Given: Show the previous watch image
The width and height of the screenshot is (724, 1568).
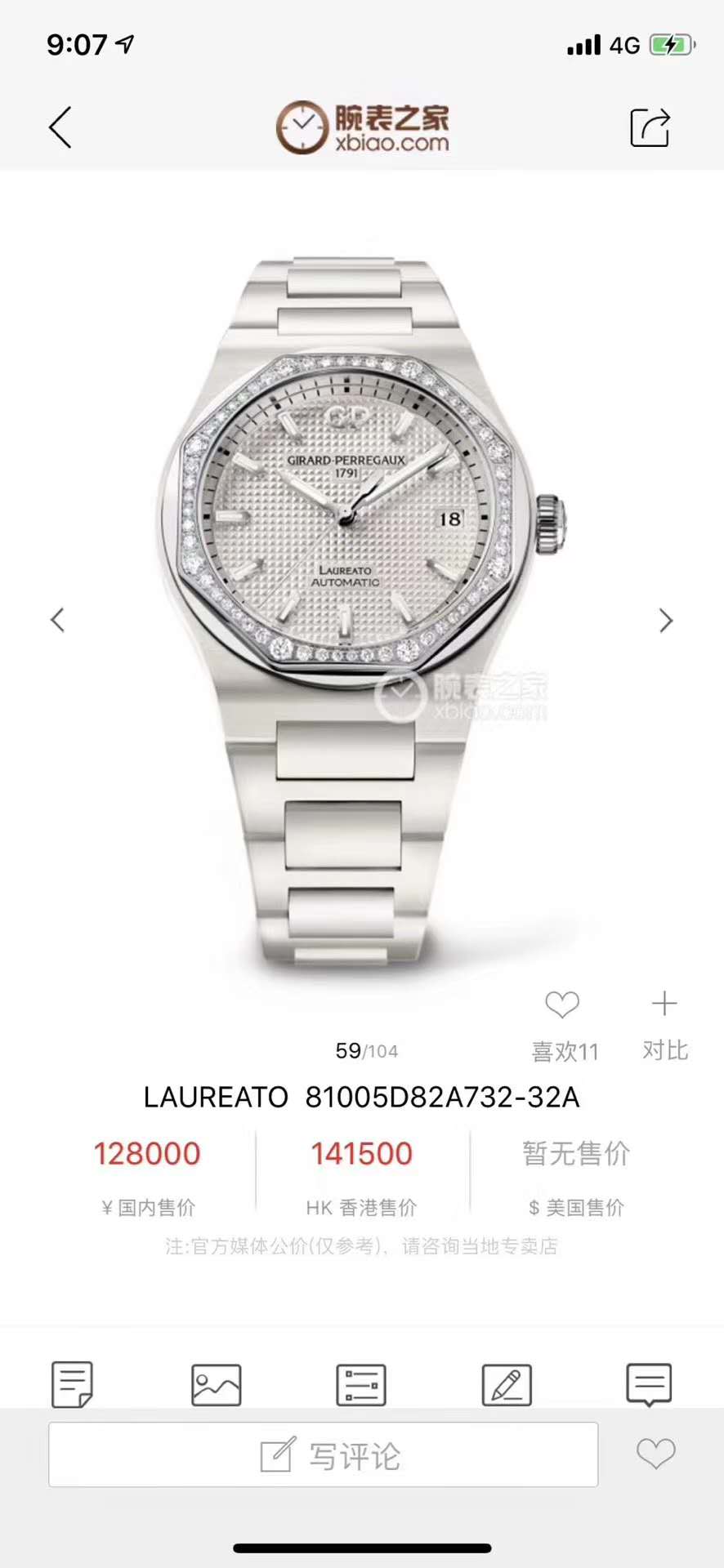Looking at the screenshot, I should (57, 620).
